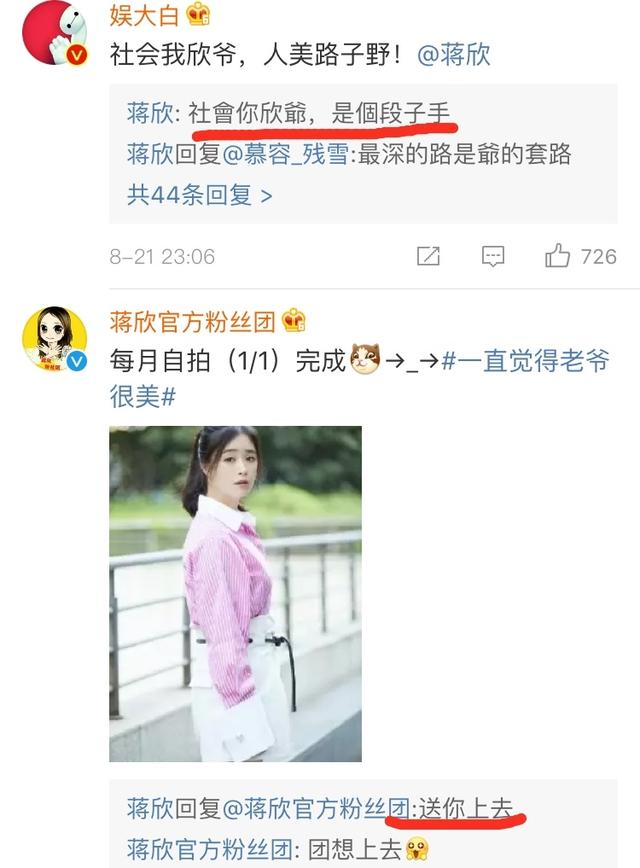
Task: View the attached photo in 蒋欣官方粉丝团's comment
Action: (235, 593)
